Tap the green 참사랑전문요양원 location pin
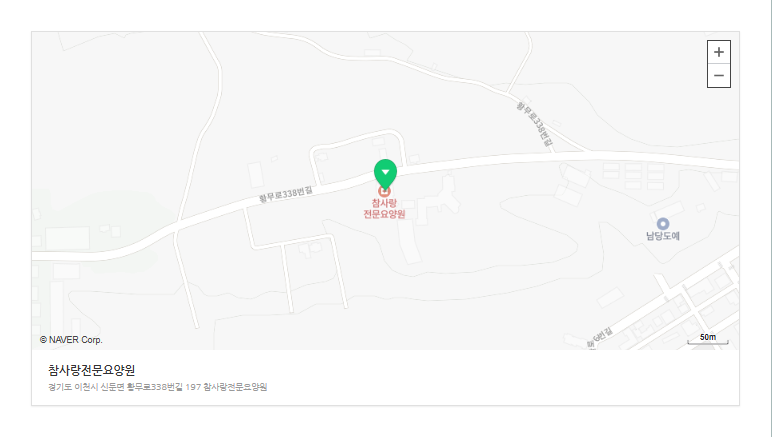Viewport: 773px width, 437px height. pyautogui.click(x=385, y=173)
